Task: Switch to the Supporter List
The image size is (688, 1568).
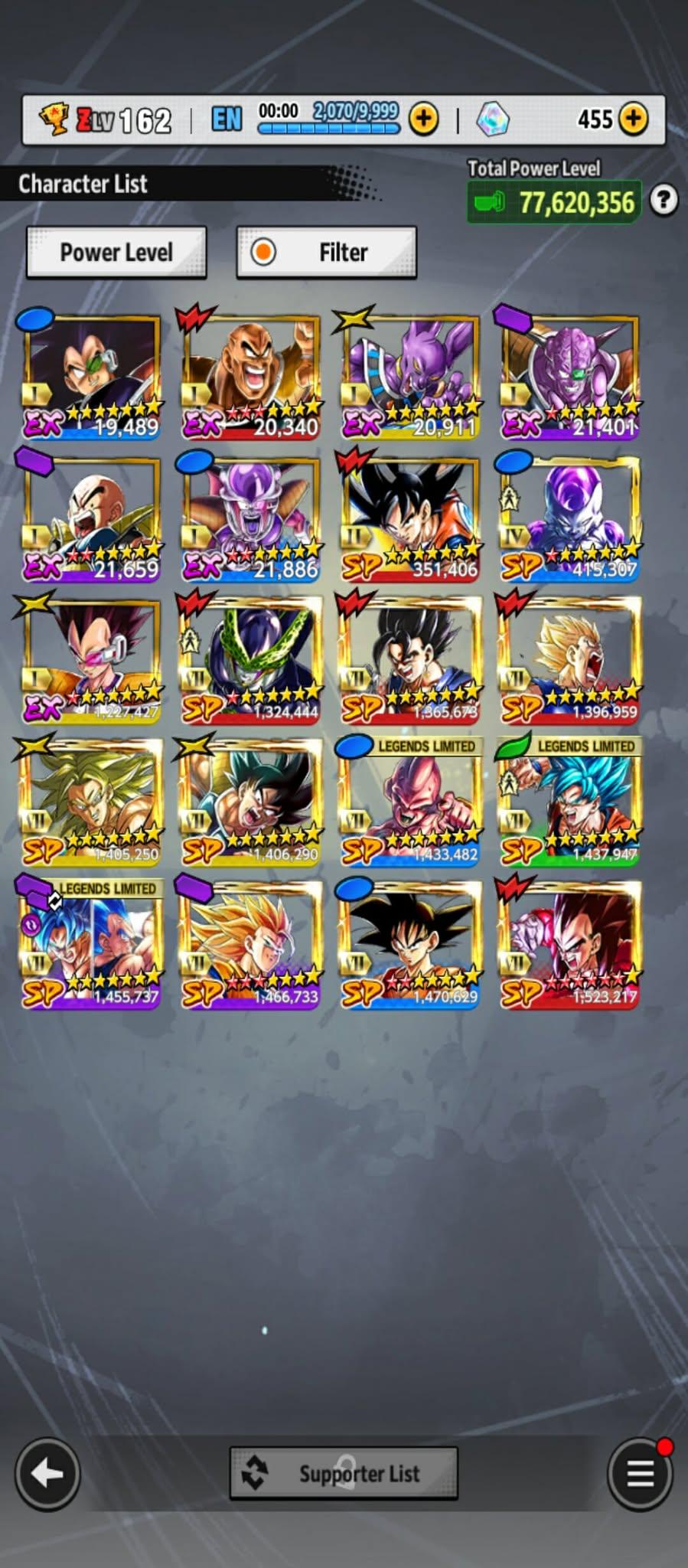Action: [x=344, y=1473]
